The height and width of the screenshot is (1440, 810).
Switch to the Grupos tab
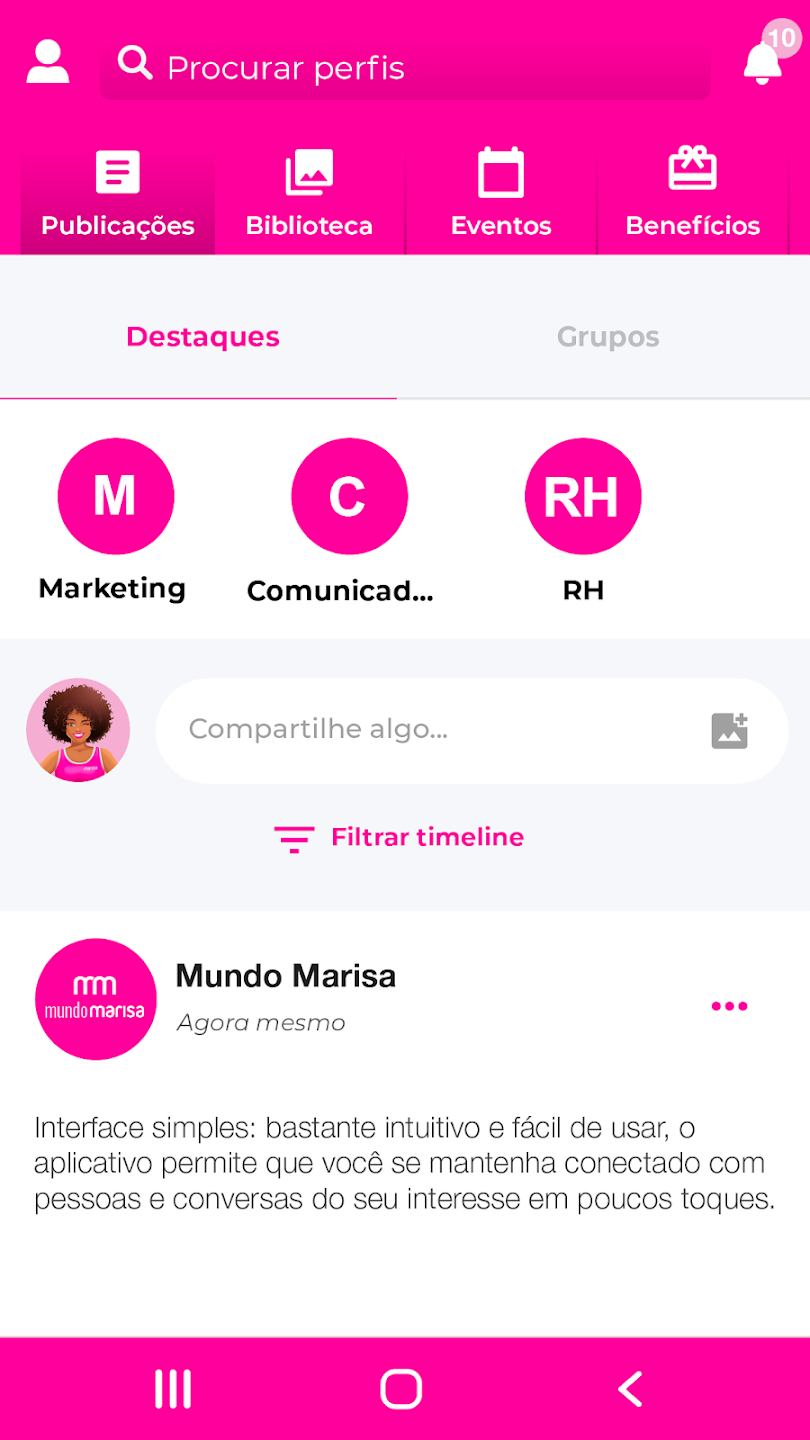607,337
